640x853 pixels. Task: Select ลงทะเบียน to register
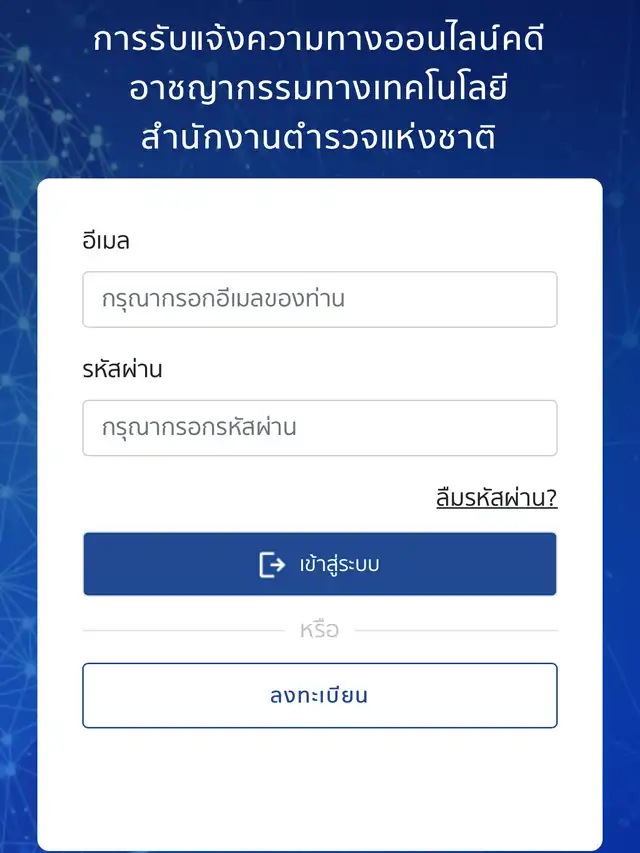pyautogui.click(x=319, y=695)
